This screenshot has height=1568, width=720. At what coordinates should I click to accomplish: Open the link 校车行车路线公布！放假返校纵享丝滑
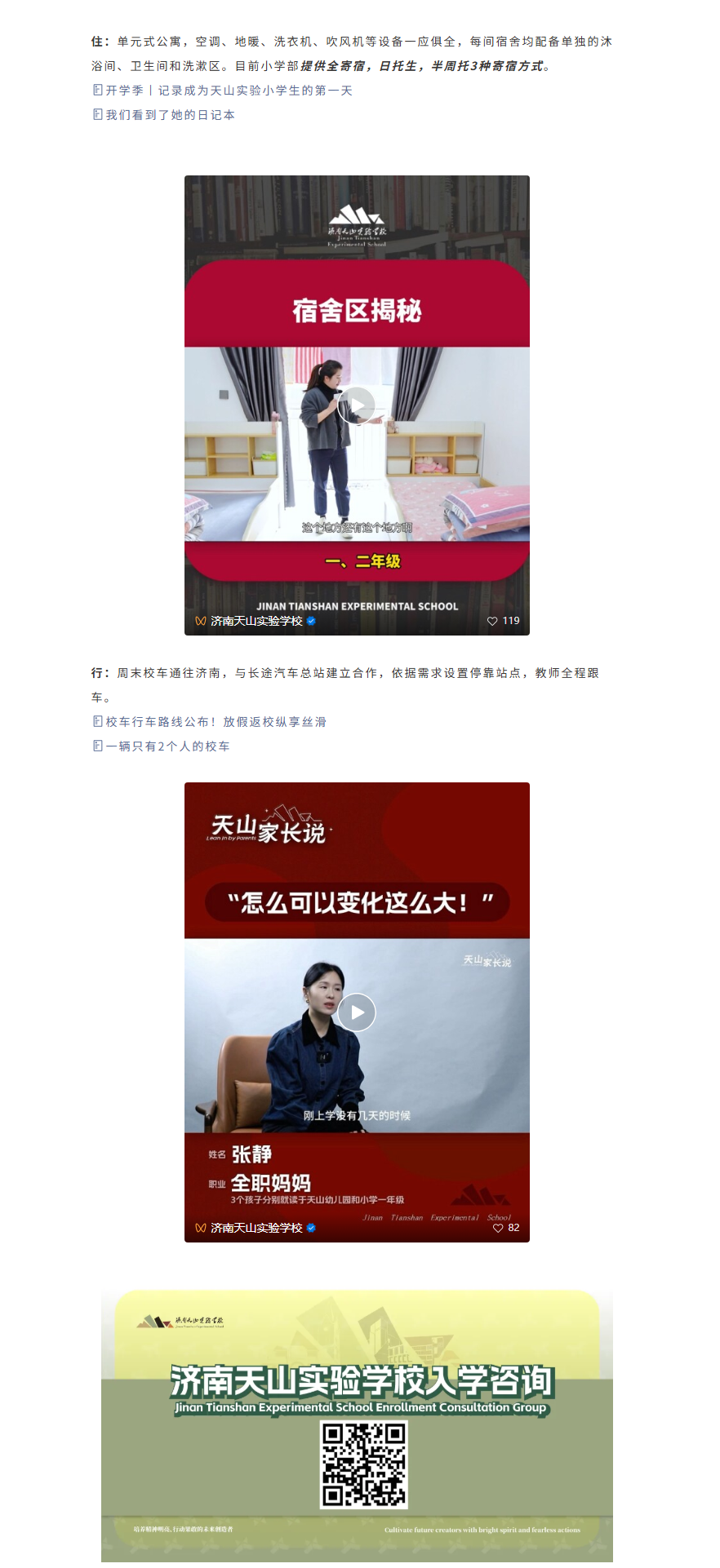[x=216, y=722]
